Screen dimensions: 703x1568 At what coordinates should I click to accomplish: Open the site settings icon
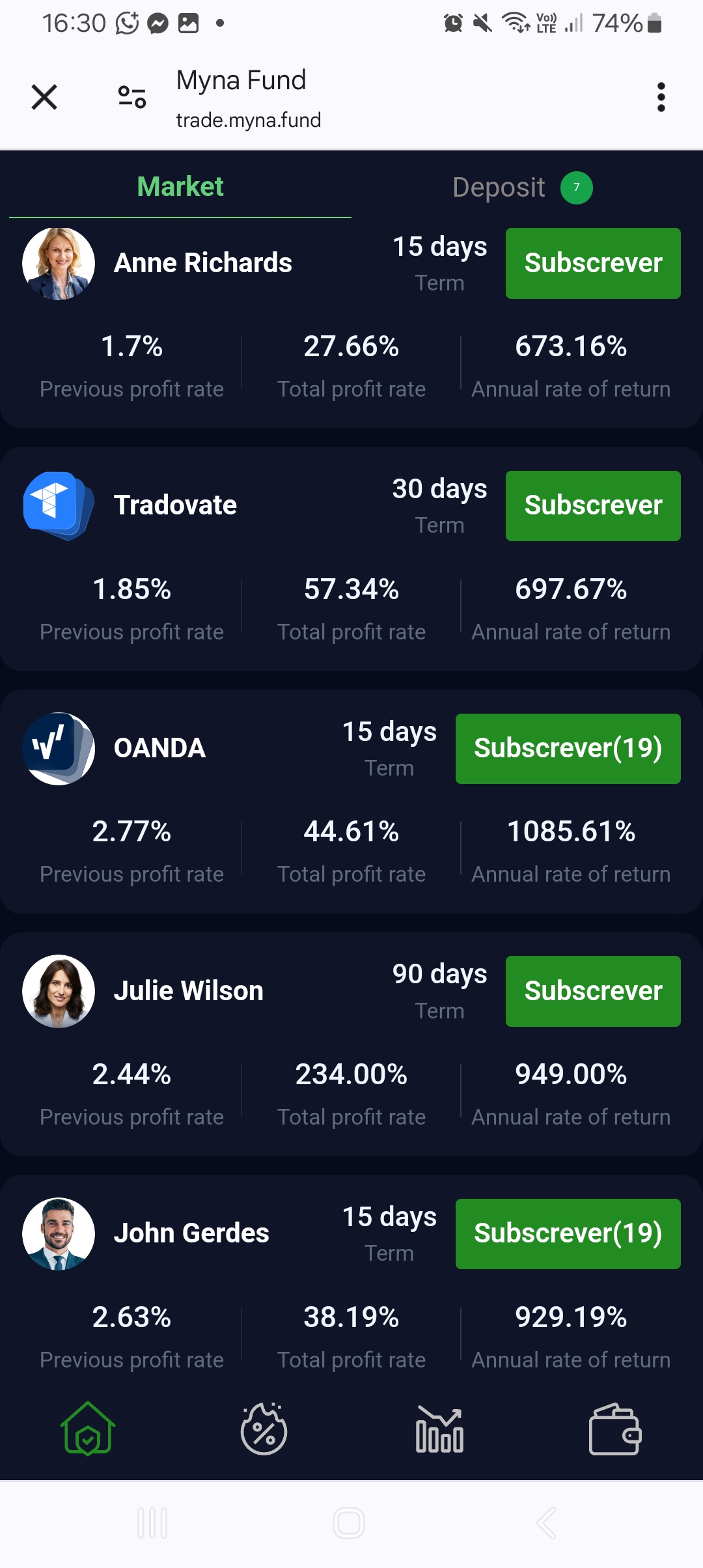131,98
